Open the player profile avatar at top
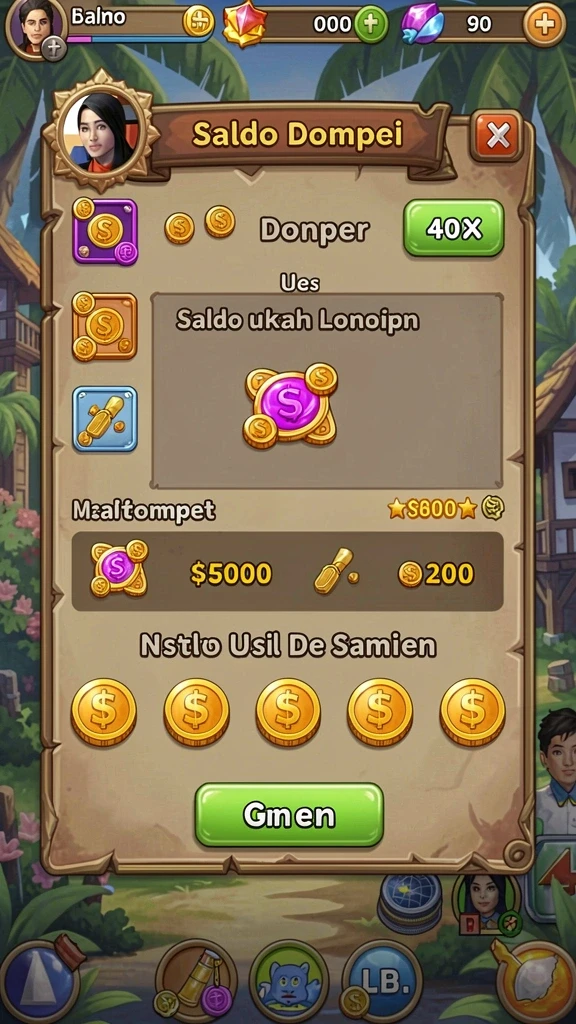The image size is (576, 1024). point(36,27)
